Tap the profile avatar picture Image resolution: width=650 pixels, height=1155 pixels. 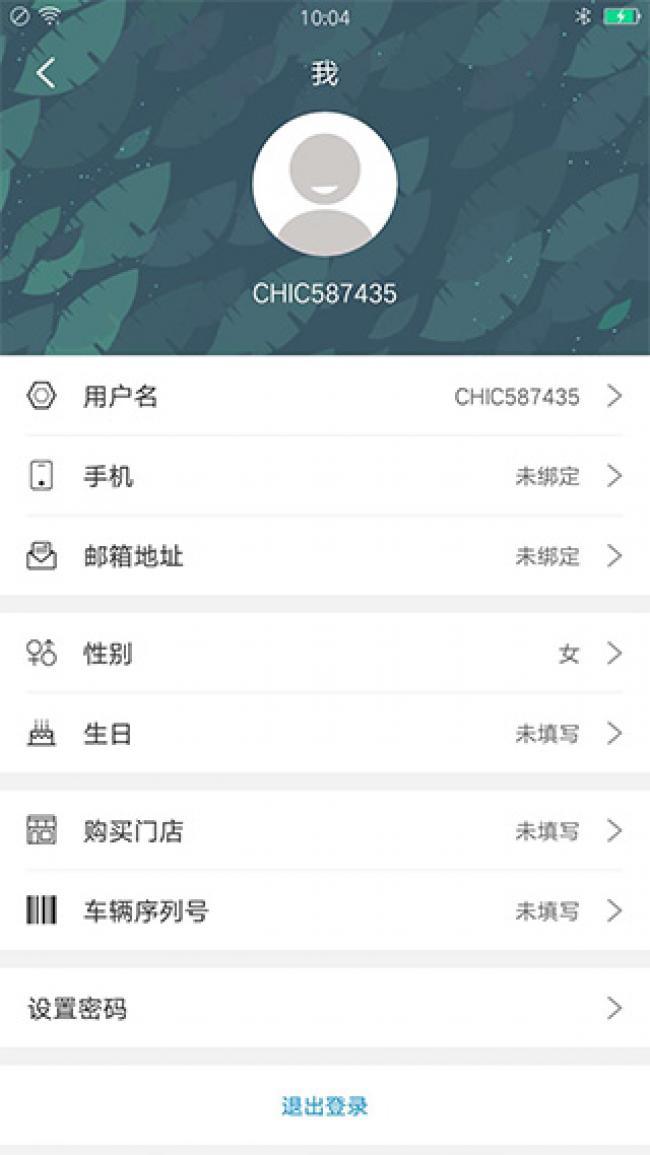(x=324, y=184)
